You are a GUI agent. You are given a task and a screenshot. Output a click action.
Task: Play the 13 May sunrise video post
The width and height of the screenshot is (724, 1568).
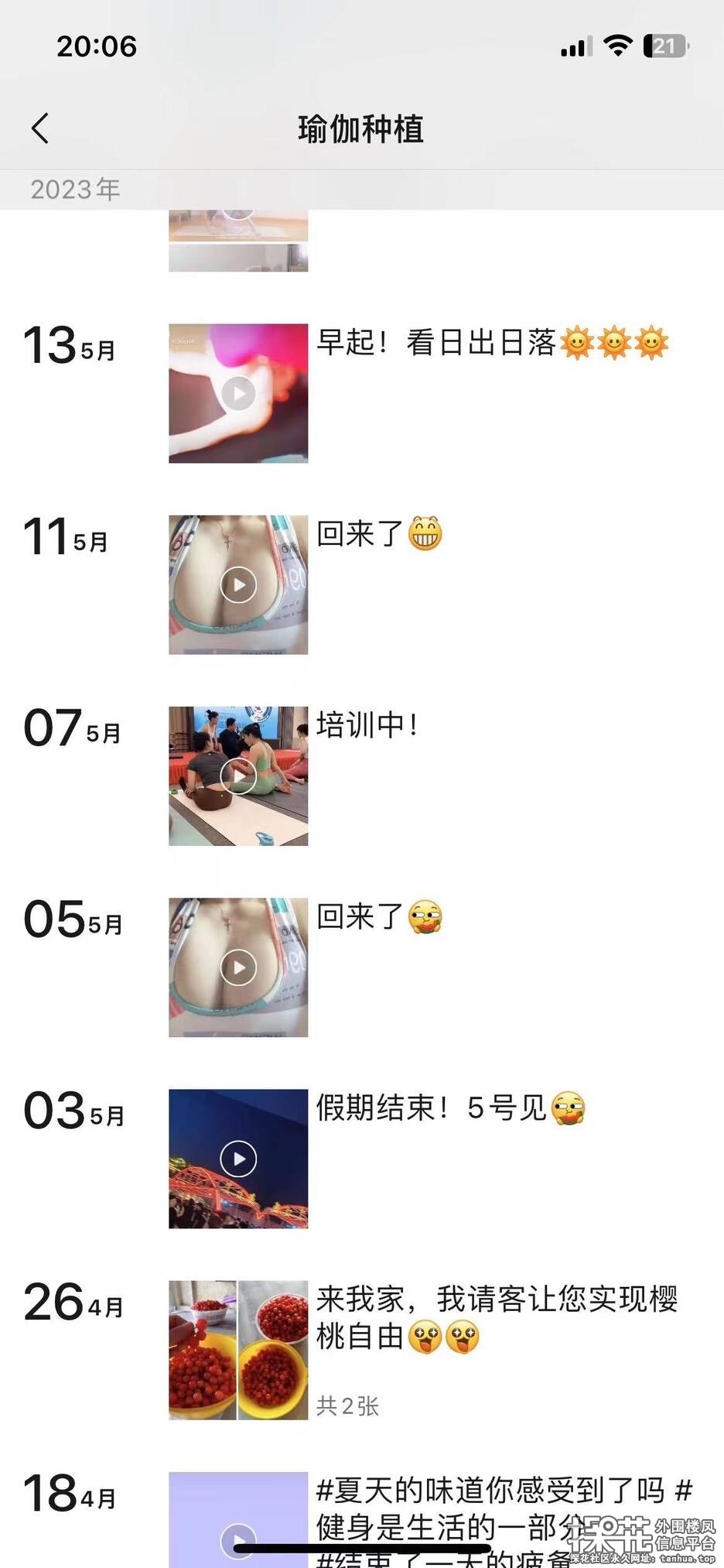238,393
